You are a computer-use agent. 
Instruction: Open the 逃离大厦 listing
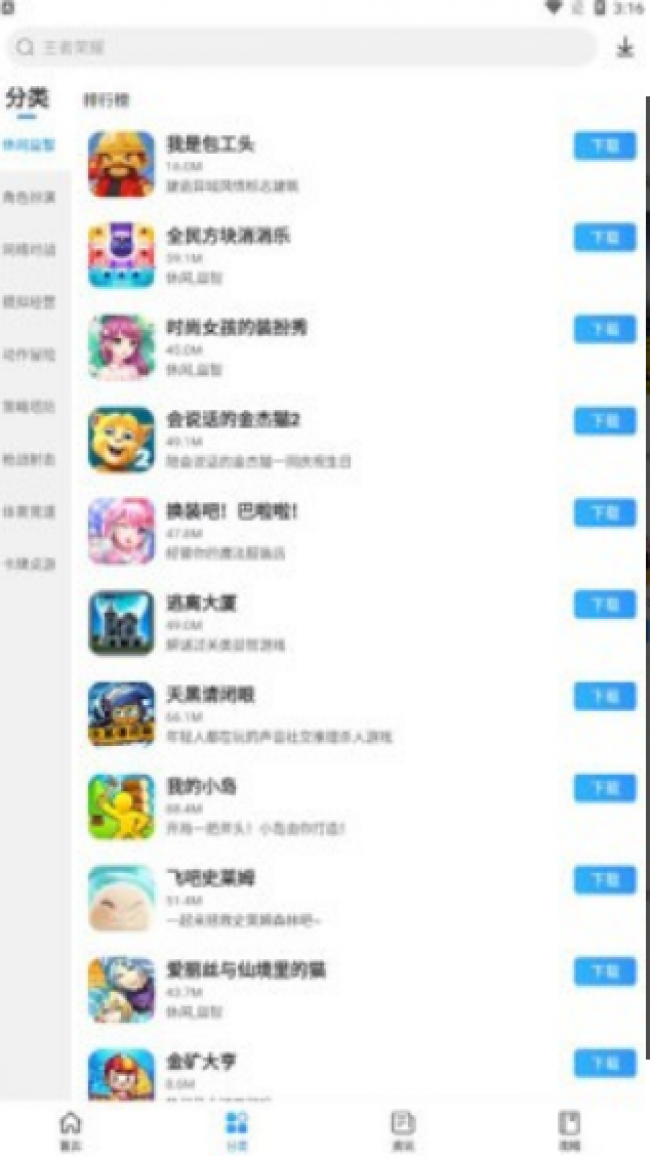[x=201, y=604]
